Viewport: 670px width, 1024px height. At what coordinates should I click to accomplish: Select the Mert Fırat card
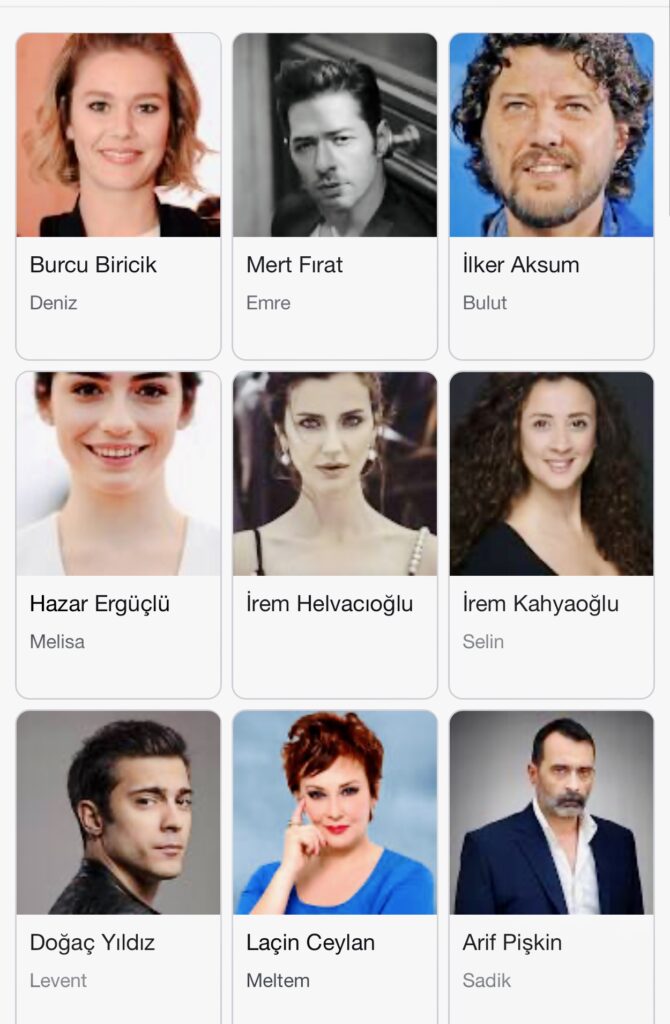click(x=334, y=195)
